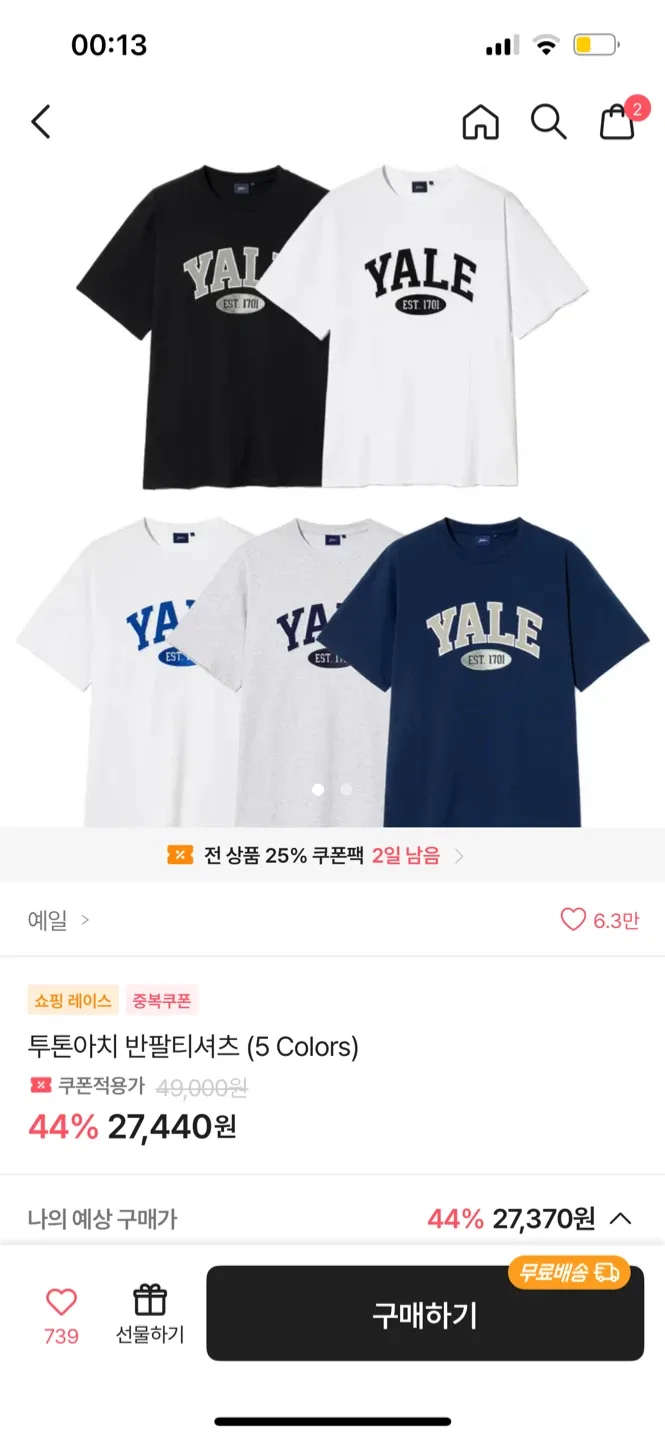This screenshot has width=665, height=1440.
Task: Open the 25% coupon pack banner
Action: pyautogui.click(x=316, y=856)
